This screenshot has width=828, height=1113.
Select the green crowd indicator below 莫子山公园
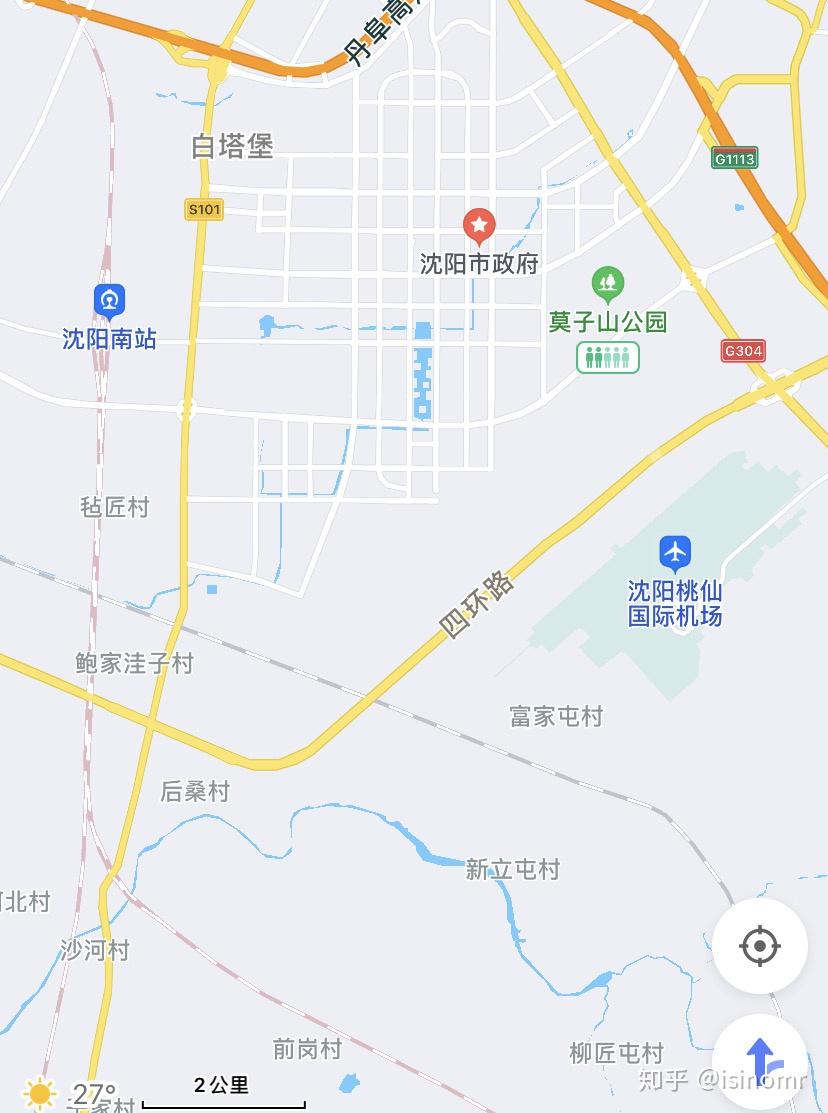click(610, 355)
